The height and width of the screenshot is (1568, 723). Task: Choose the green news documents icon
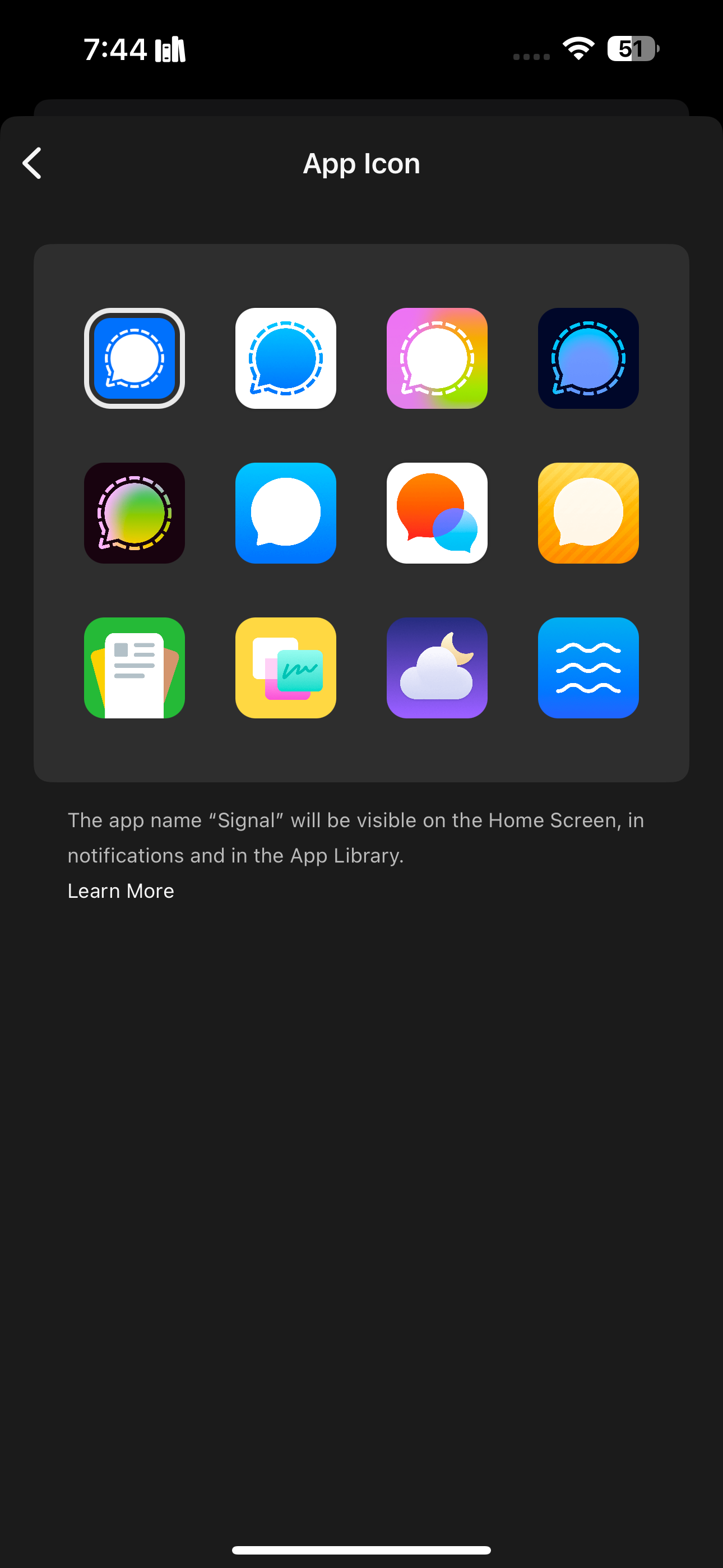coord(134,668)
